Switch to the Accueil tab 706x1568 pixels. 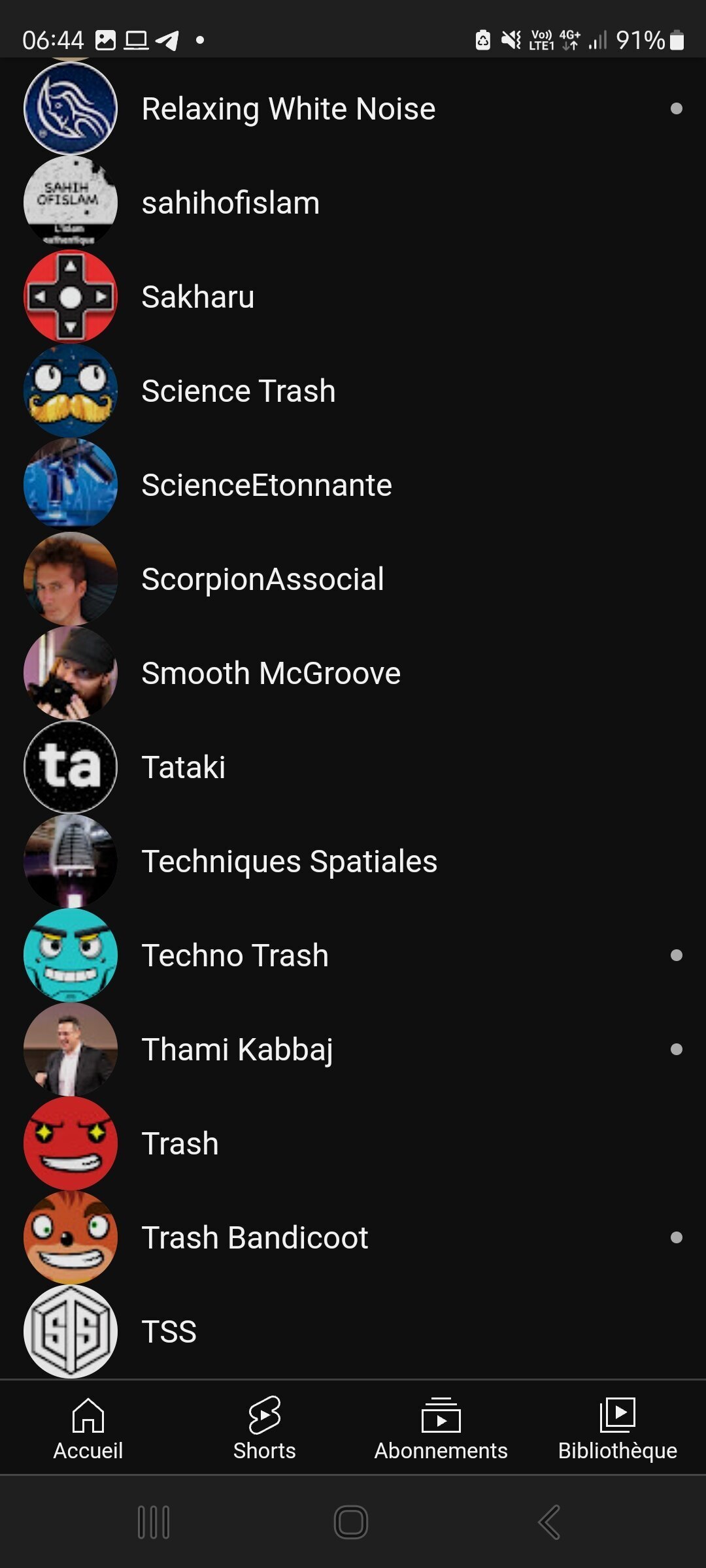tap(88, 1428)
